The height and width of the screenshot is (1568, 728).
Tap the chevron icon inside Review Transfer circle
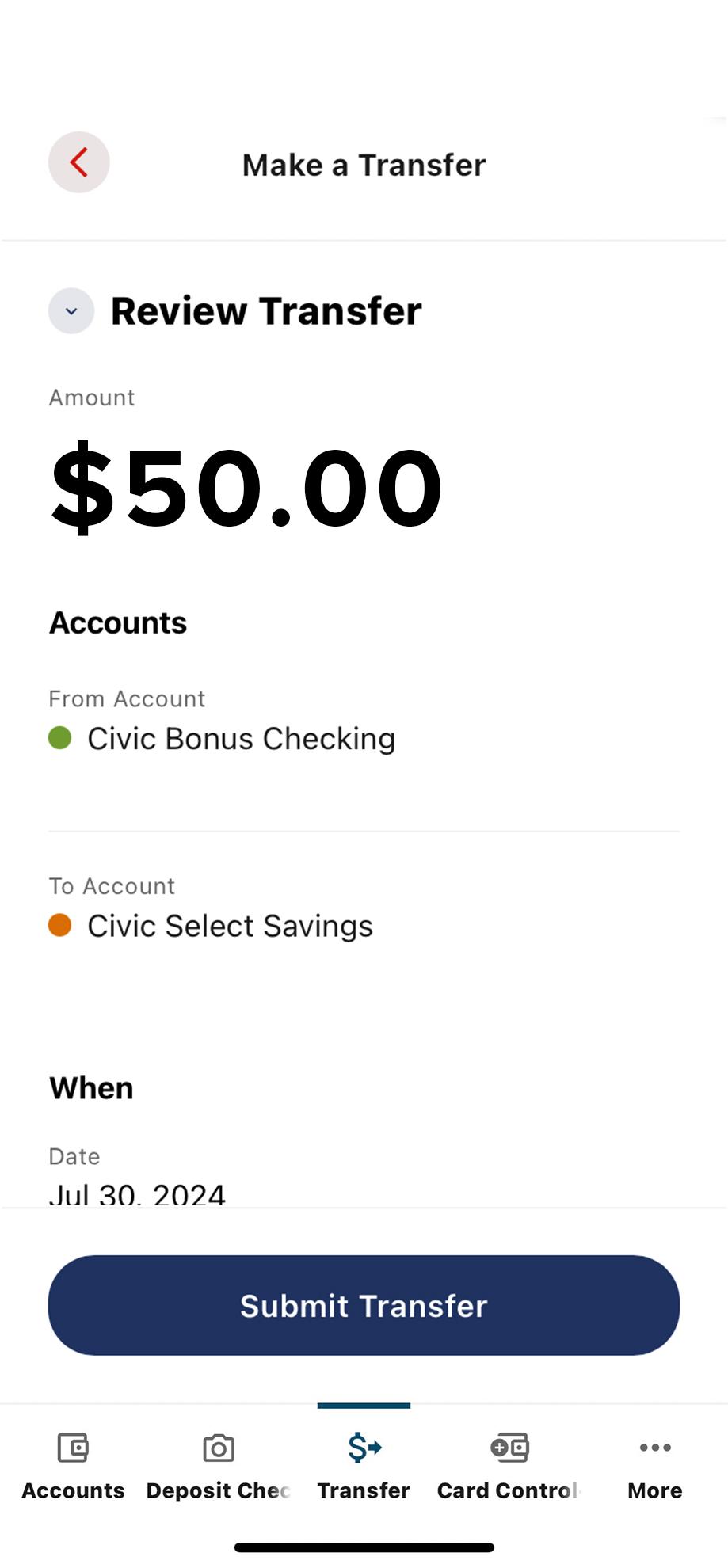(71, 310)
